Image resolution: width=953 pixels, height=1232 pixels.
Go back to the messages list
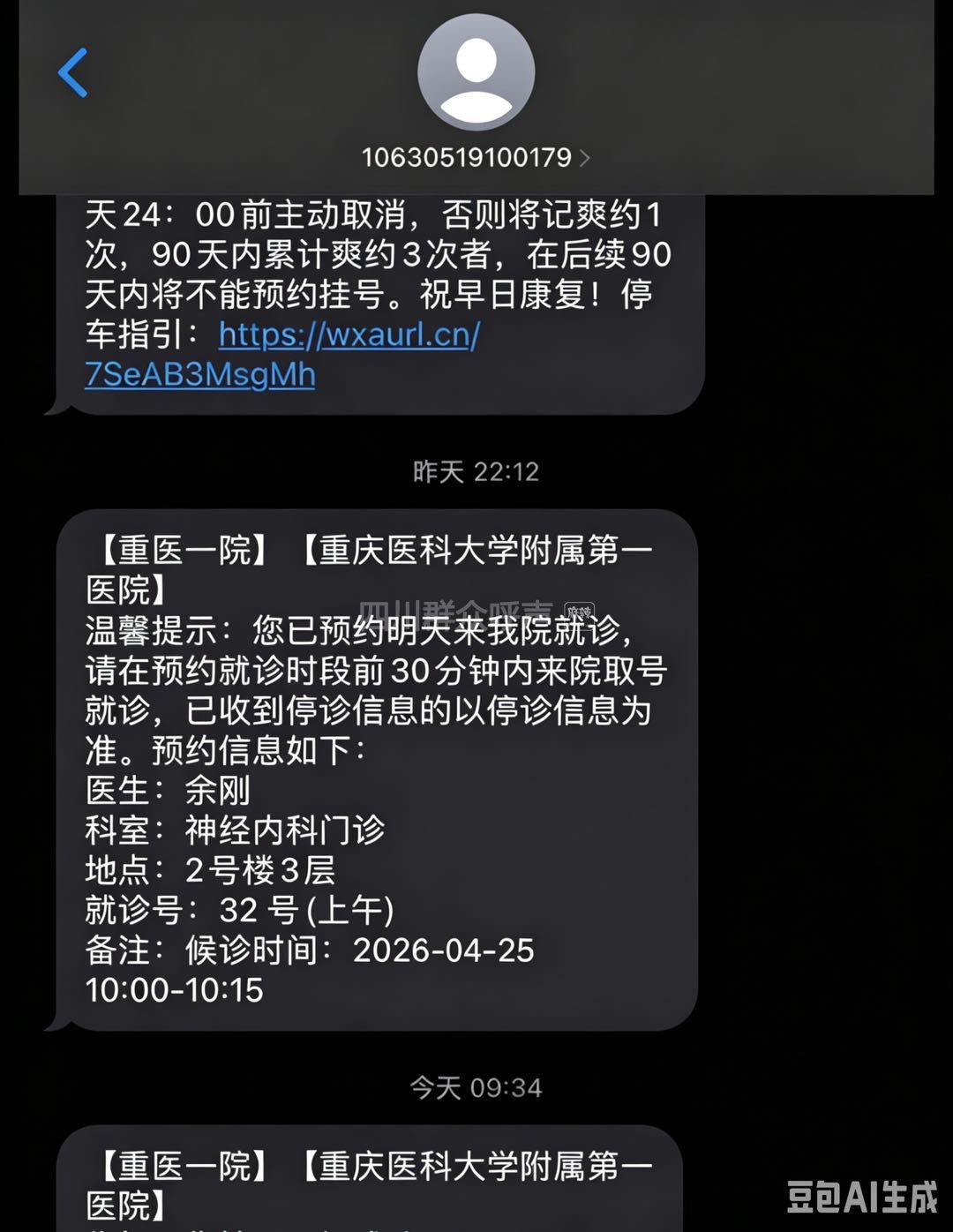coord(73,72)
